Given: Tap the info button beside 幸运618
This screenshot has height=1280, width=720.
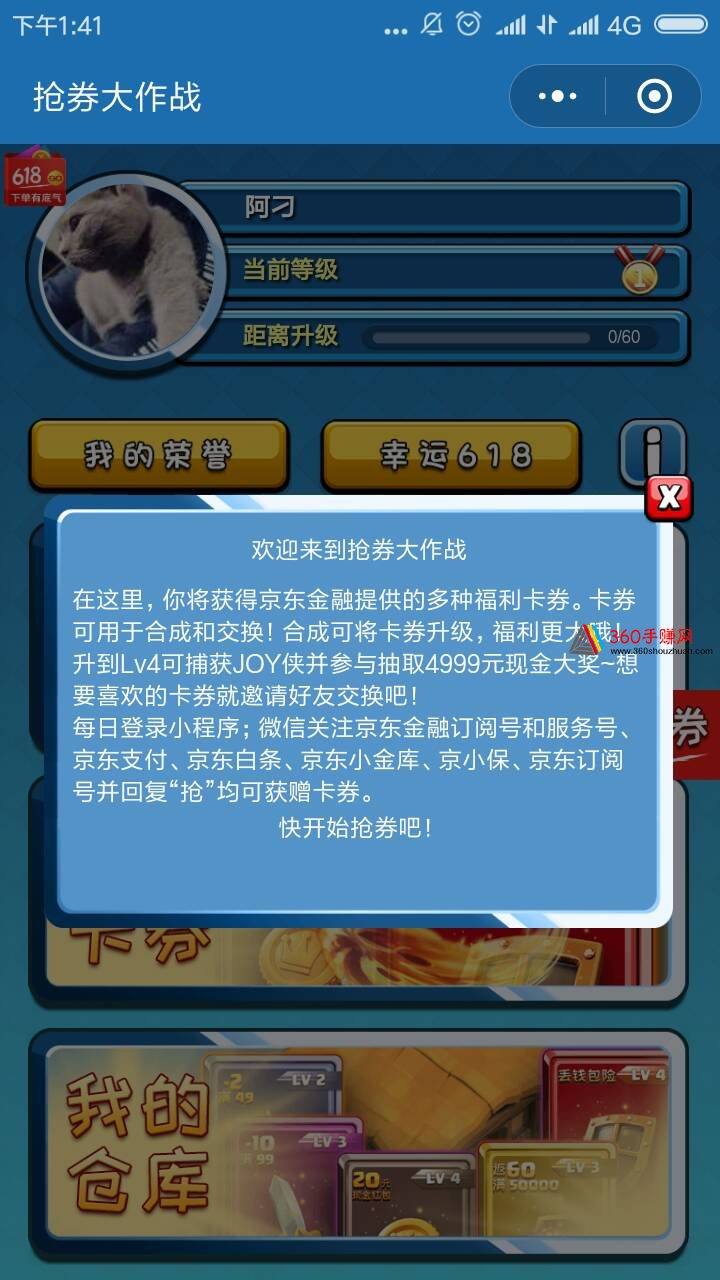Looking at the screenshot, I should coord(652,447).
